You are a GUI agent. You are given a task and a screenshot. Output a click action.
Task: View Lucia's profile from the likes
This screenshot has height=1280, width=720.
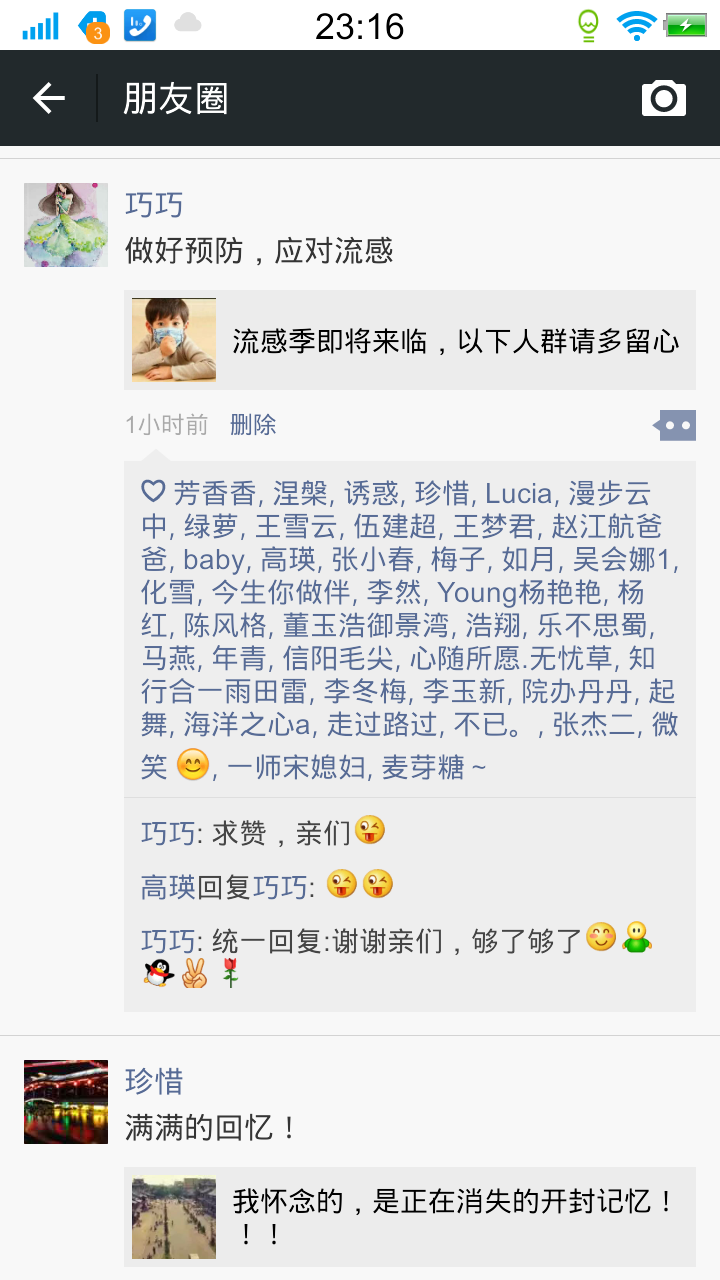coord(518,493)
